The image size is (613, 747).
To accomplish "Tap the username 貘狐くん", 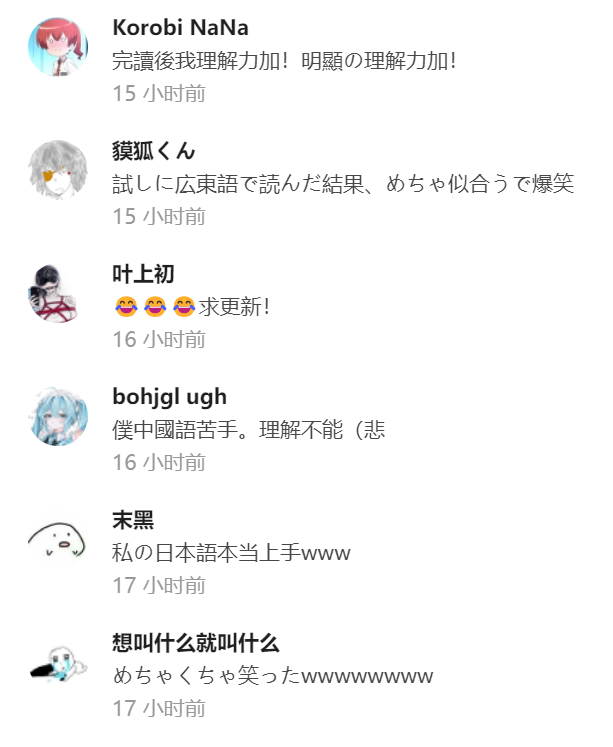I will pos(153,151).
